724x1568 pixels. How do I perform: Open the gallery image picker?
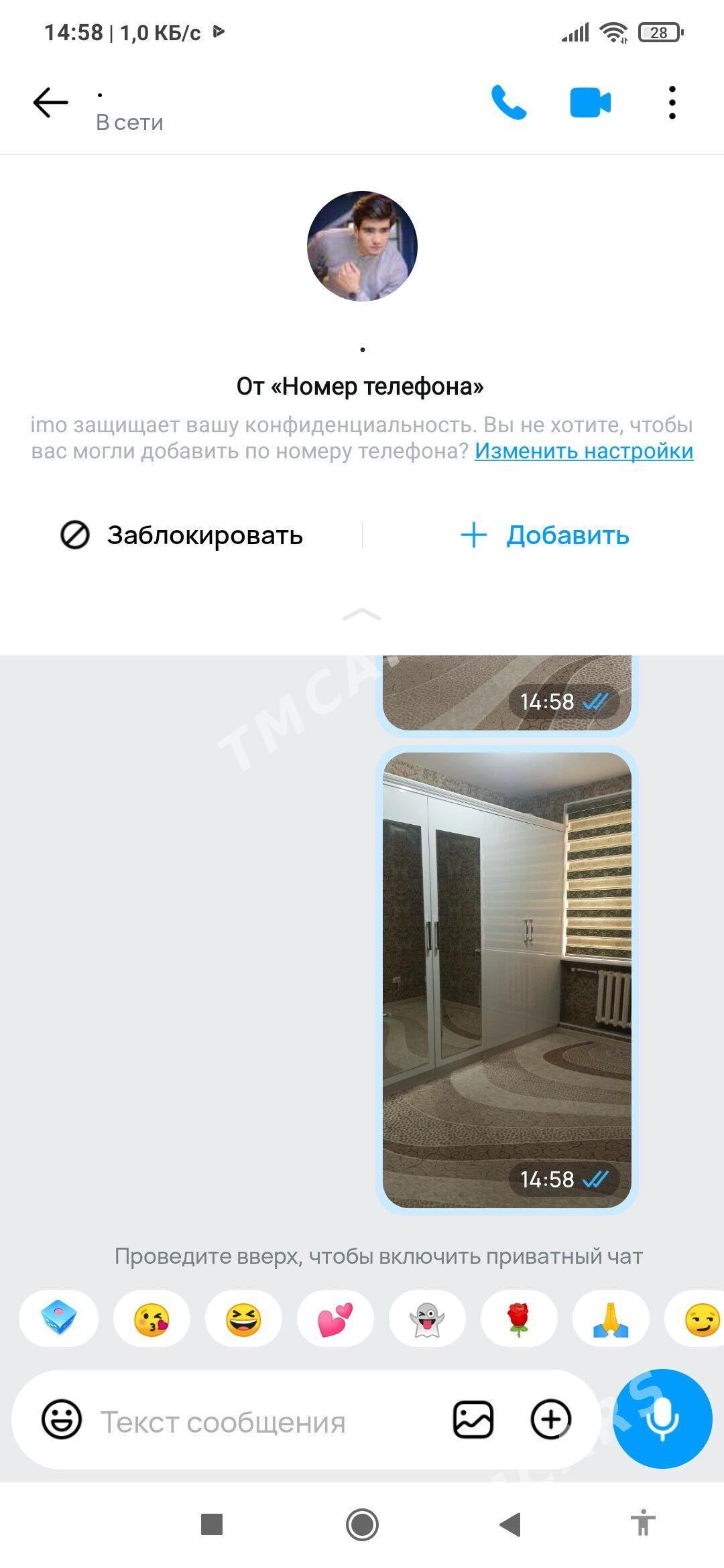473,1419
